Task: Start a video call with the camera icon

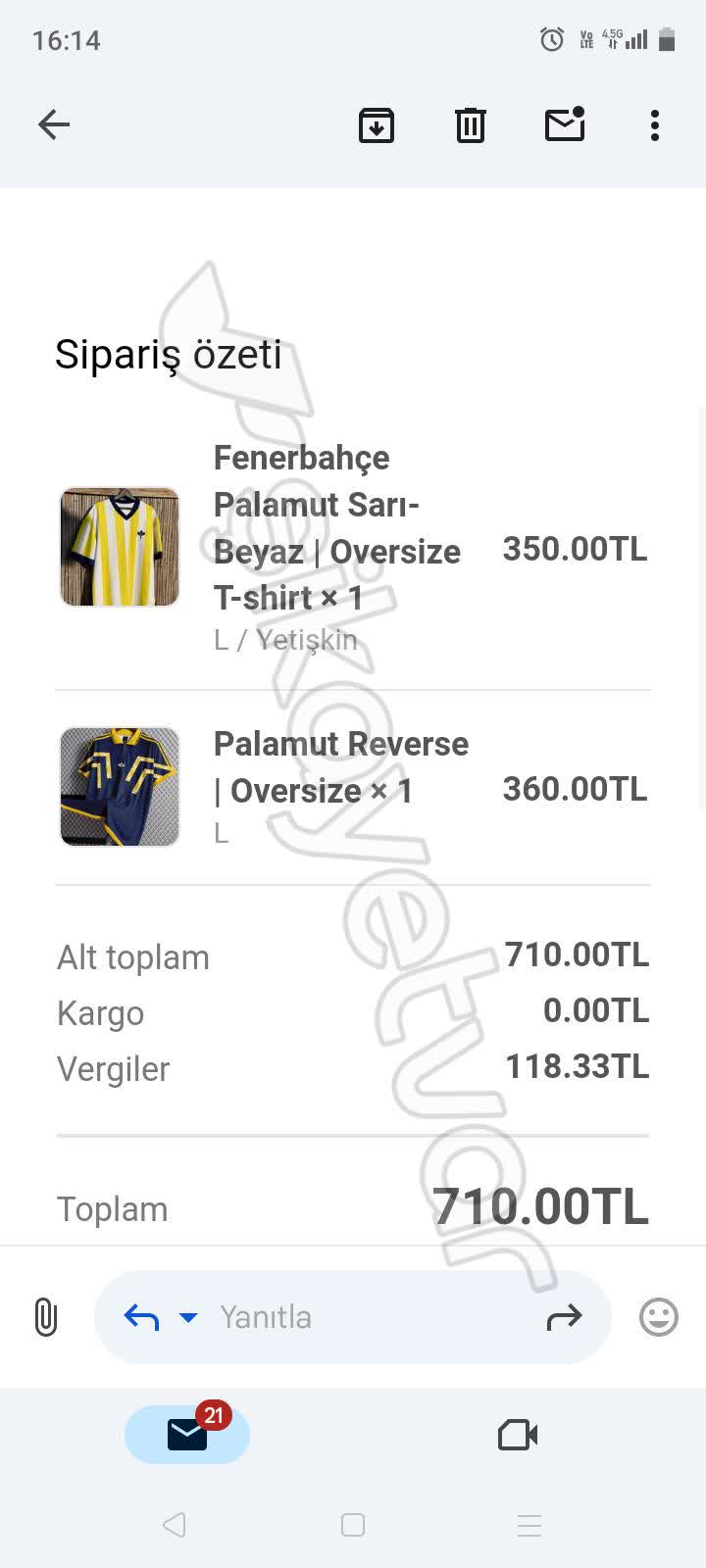Action: [x=517, y=1434]
